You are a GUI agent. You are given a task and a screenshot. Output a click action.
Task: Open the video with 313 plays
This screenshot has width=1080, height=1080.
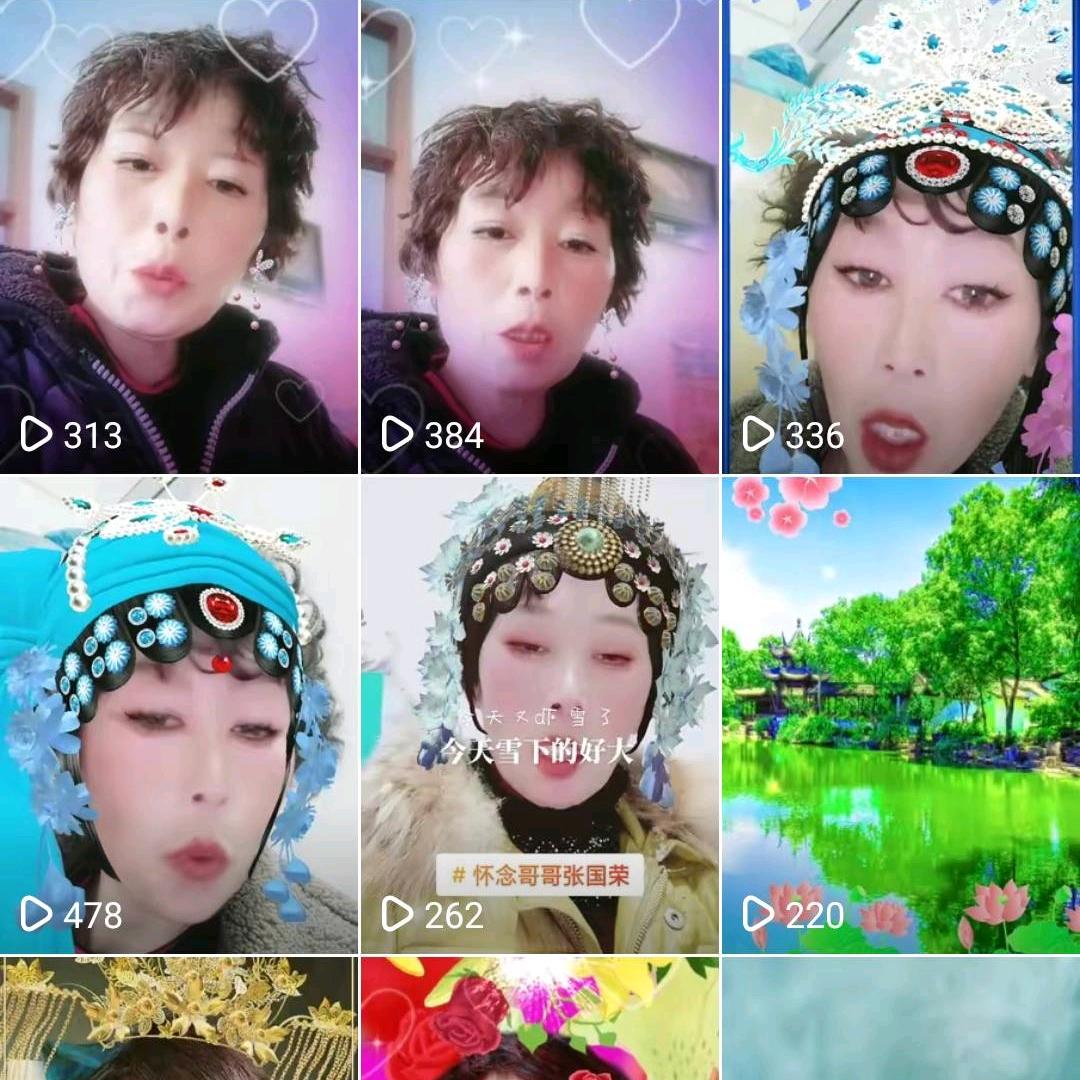tap(178, 236)
